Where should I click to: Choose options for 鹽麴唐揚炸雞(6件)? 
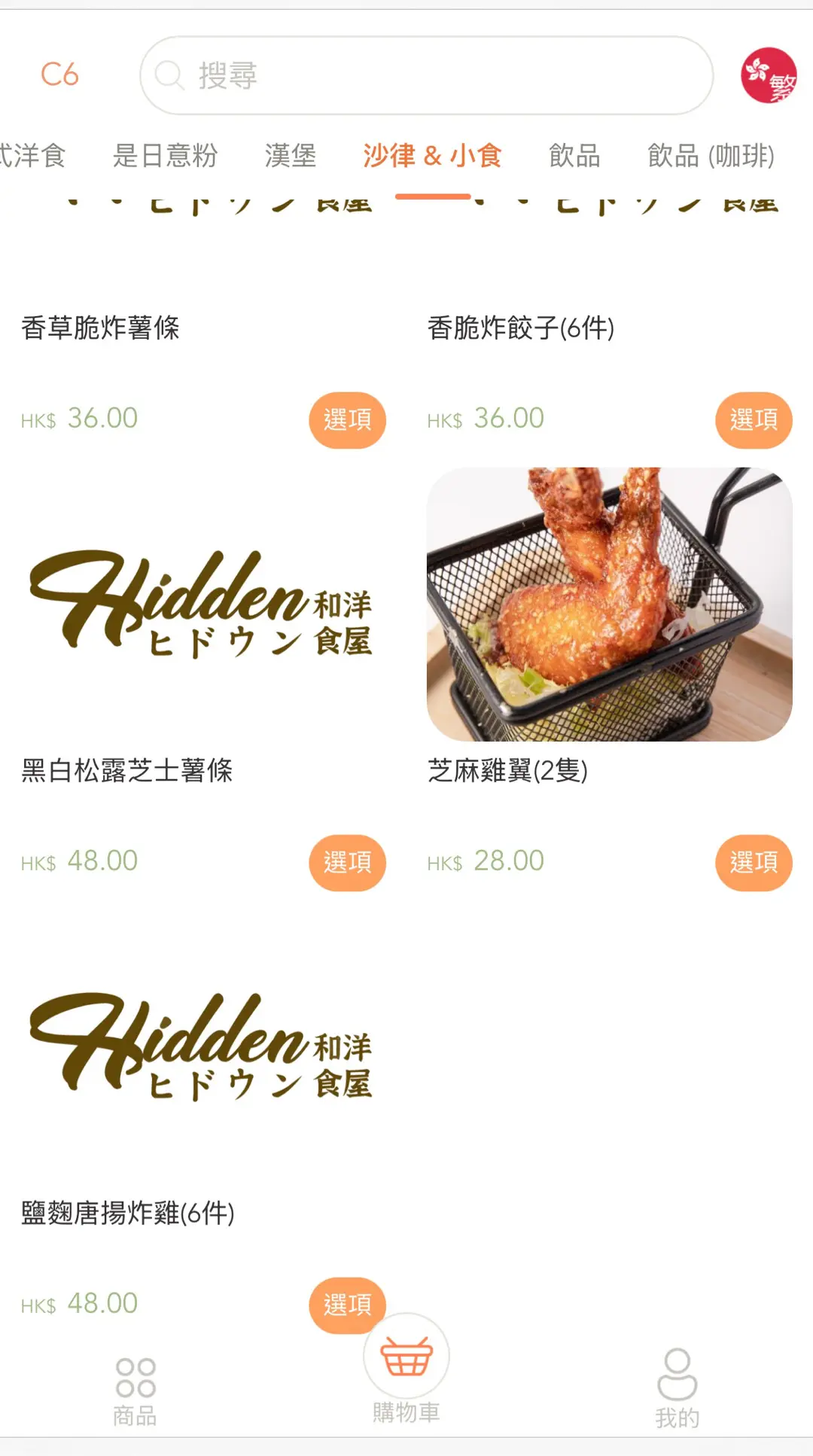(x=347, y=1302)
